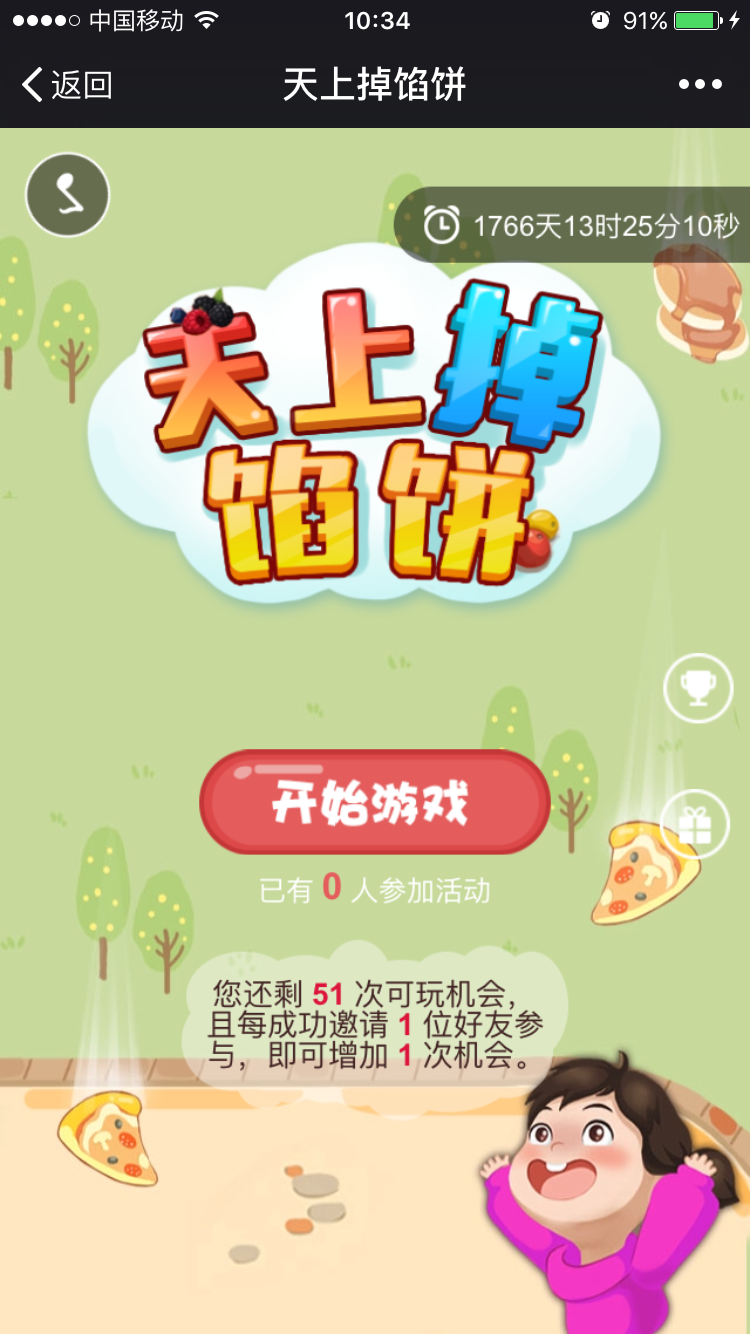Open the gift box prizes icon
750x1334 pixels.
tap(695, 824)
